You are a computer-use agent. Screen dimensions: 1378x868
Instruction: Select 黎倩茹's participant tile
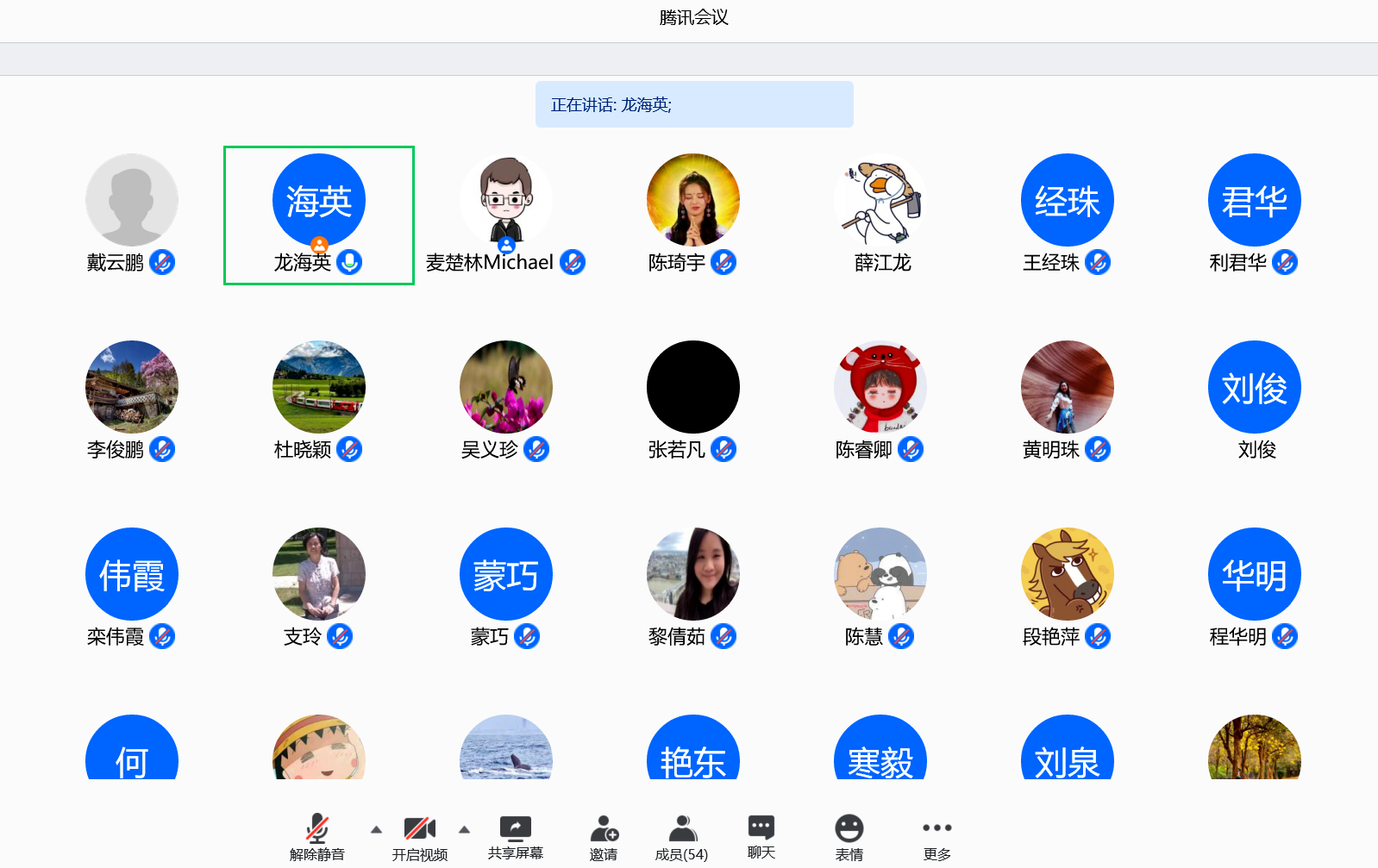693,575
